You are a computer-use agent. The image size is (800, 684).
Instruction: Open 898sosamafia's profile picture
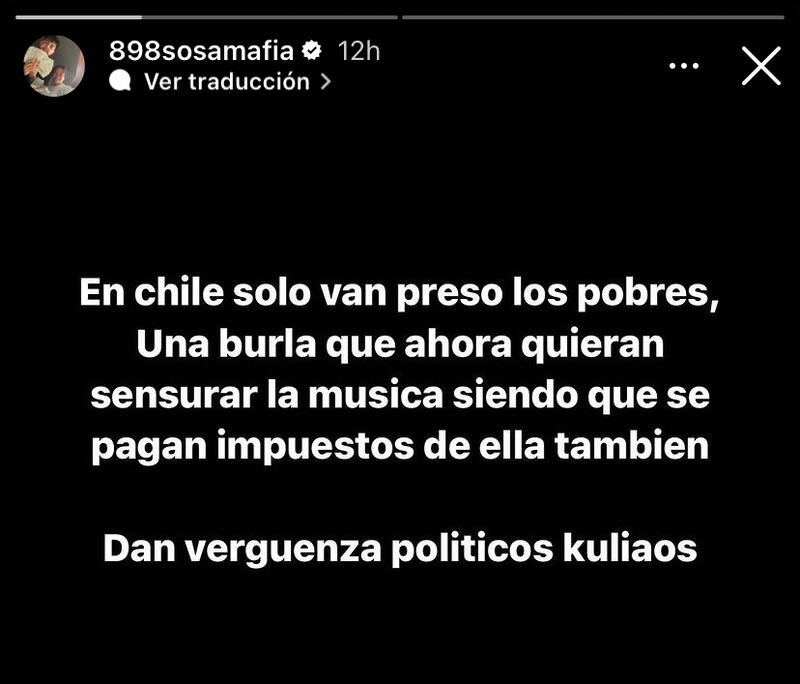pyautogui.click(x=55, y=66)
